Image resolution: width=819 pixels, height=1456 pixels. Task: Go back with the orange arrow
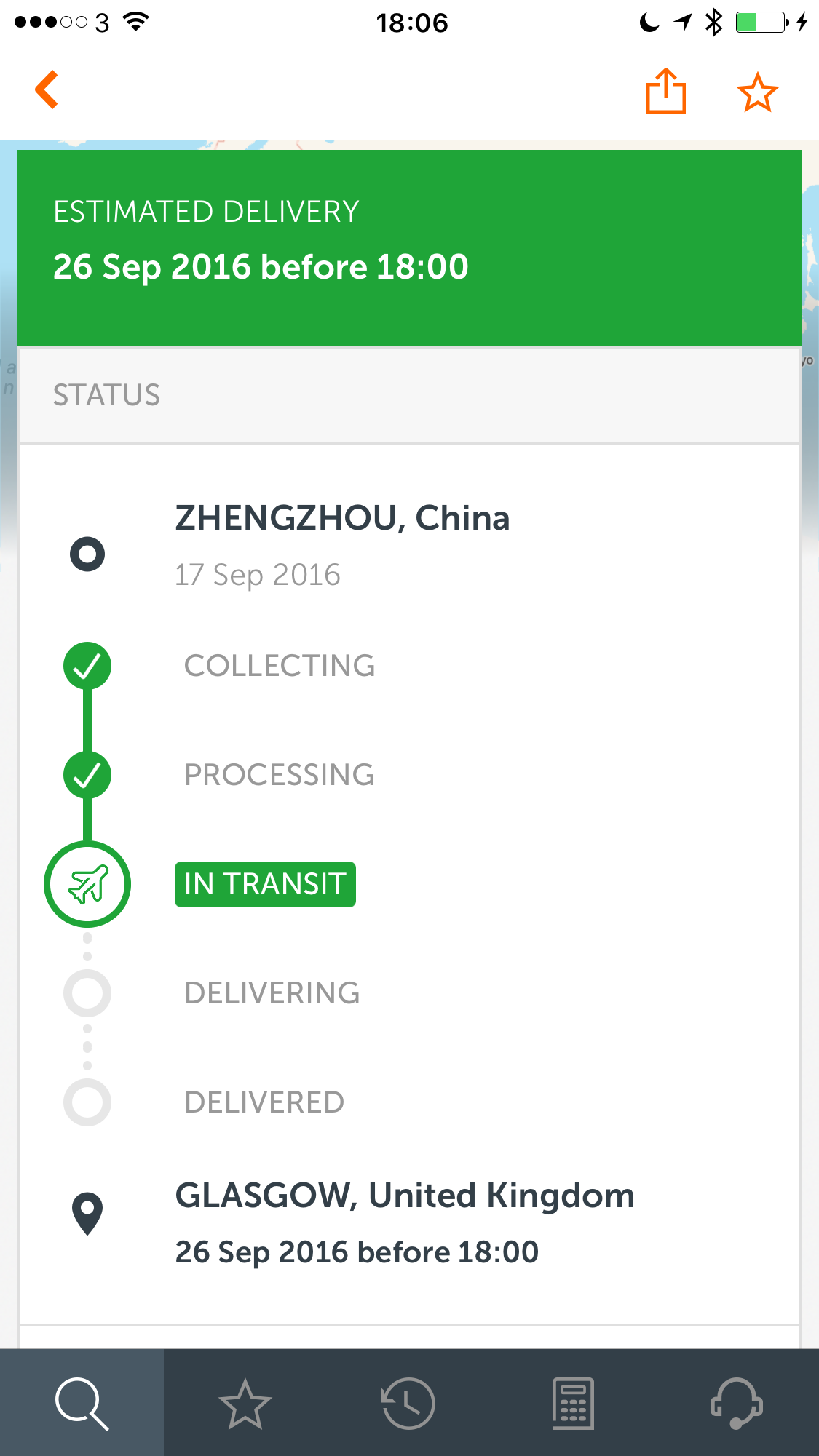point(47,90)
